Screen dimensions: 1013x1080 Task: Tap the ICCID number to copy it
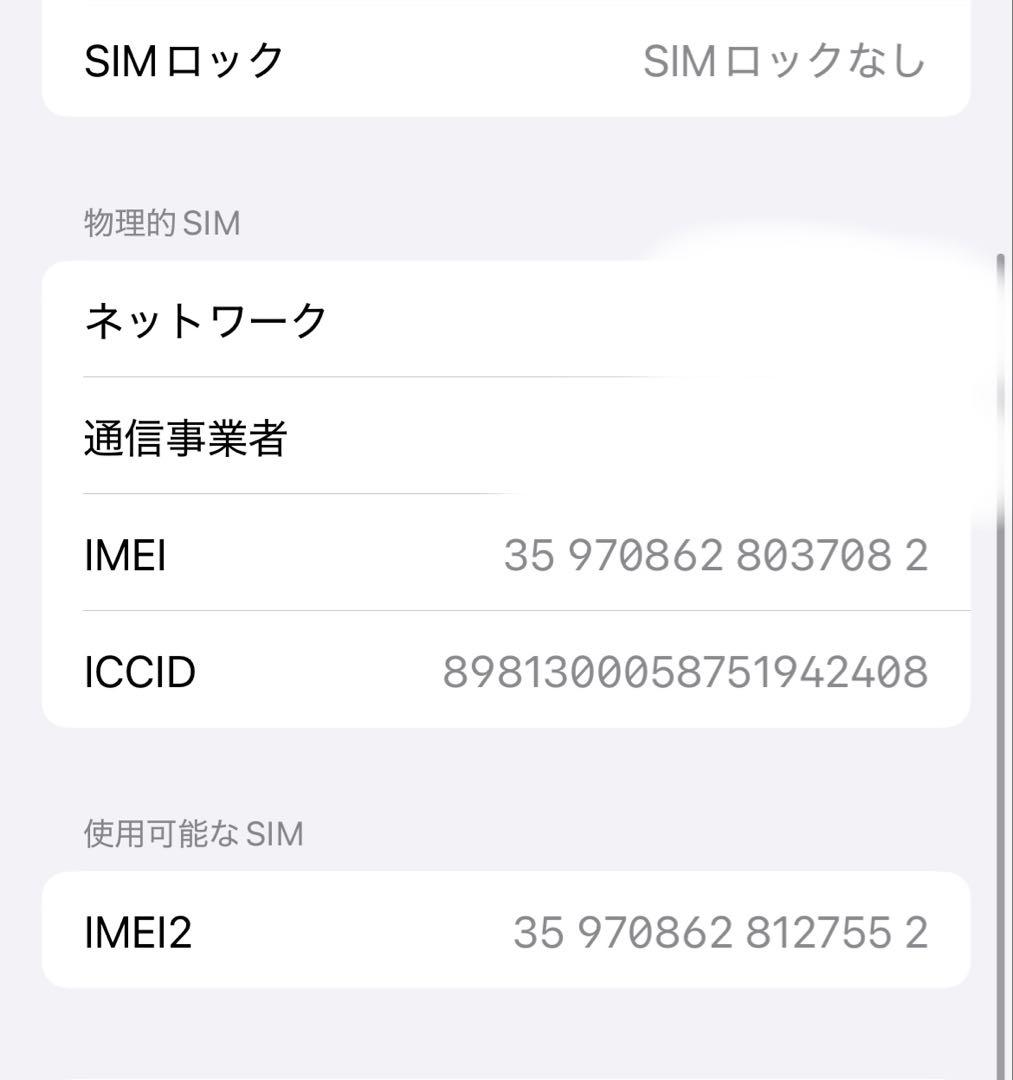[686, 672]
